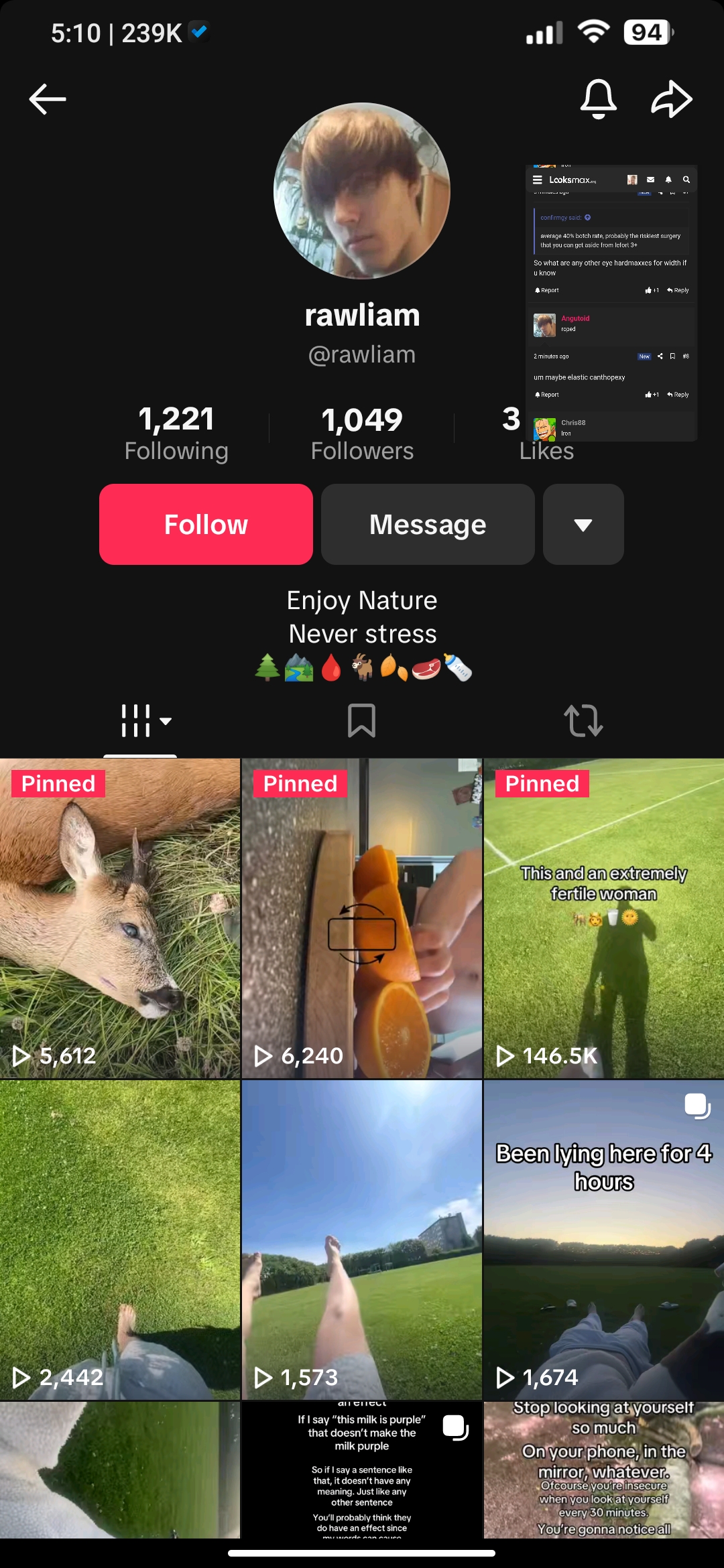Expand the suggested accounts dropdown arrow
Screen dimensions: 724x1568
click(583, 524)
